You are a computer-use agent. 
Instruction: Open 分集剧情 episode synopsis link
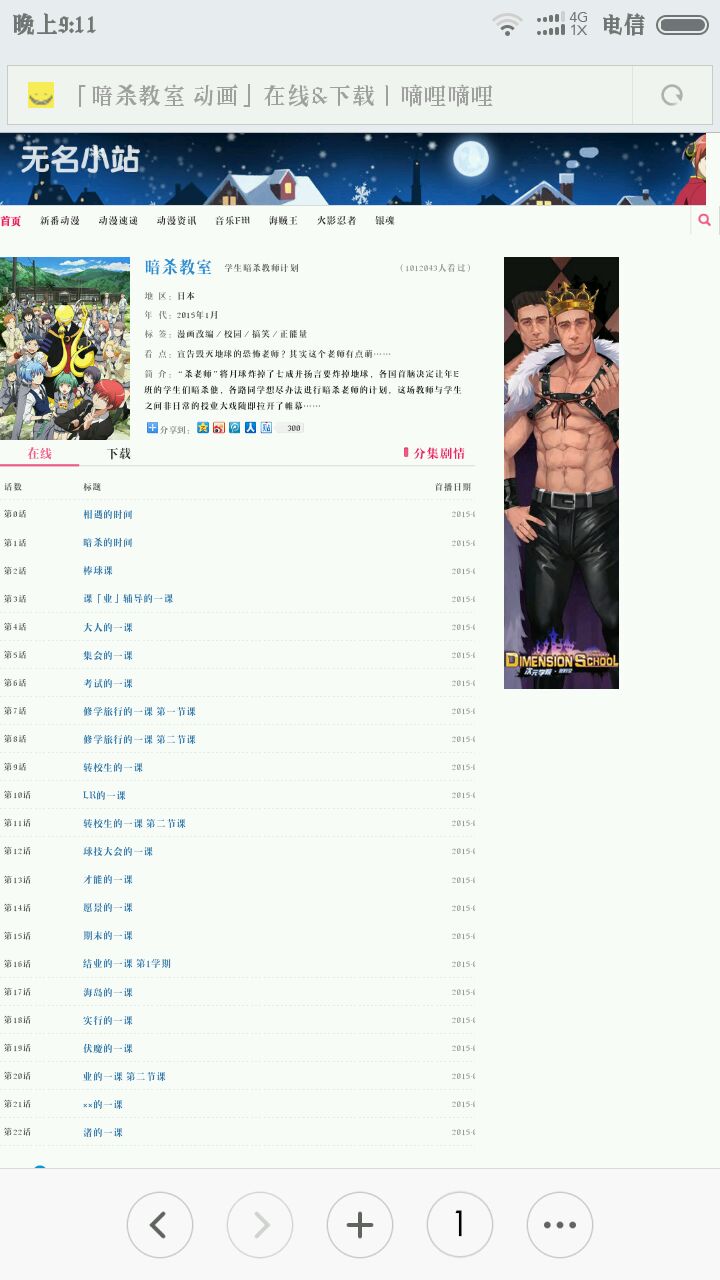click(437, 454)
